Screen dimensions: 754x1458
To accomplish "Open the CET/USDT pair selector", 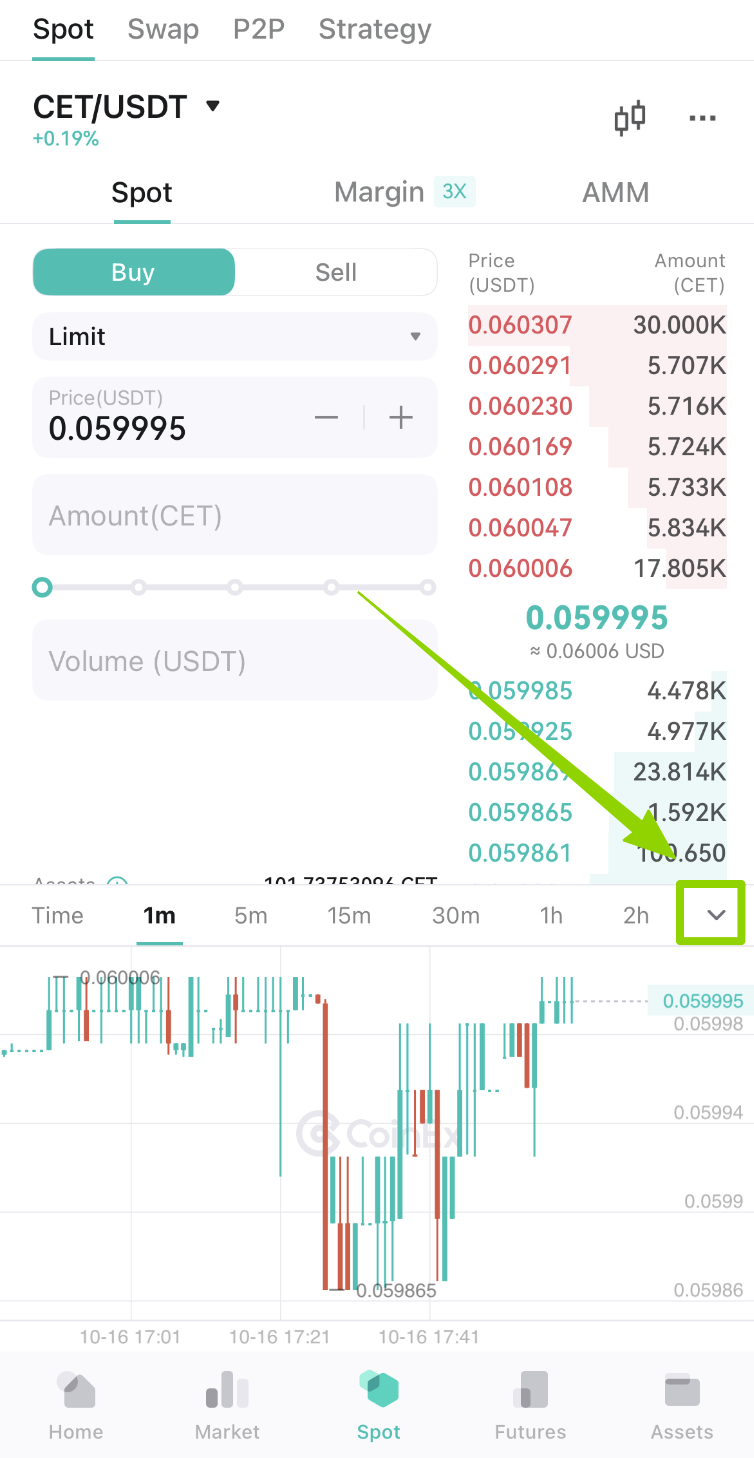I will 126,107.
